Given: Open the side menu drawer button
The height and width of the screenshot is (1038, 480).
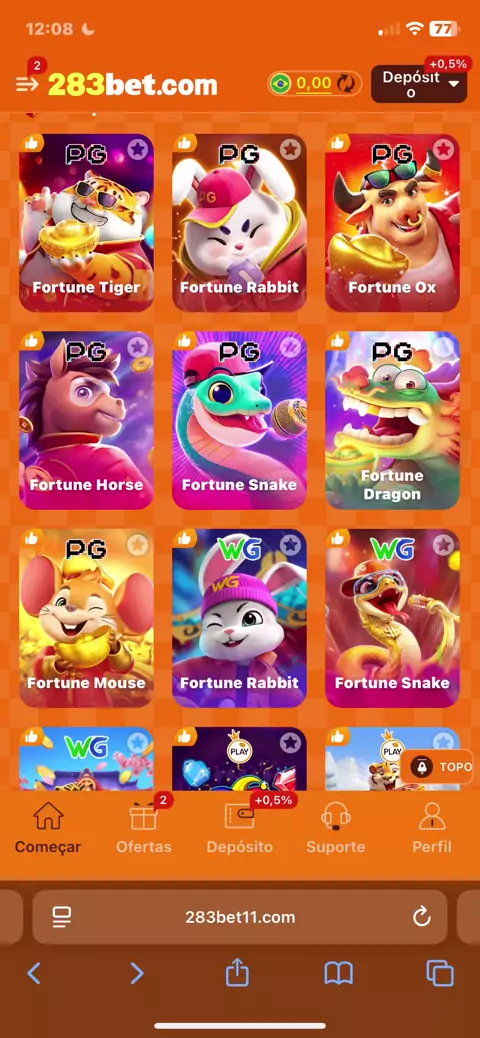Looking at the screenshot, I should [27, 84].
